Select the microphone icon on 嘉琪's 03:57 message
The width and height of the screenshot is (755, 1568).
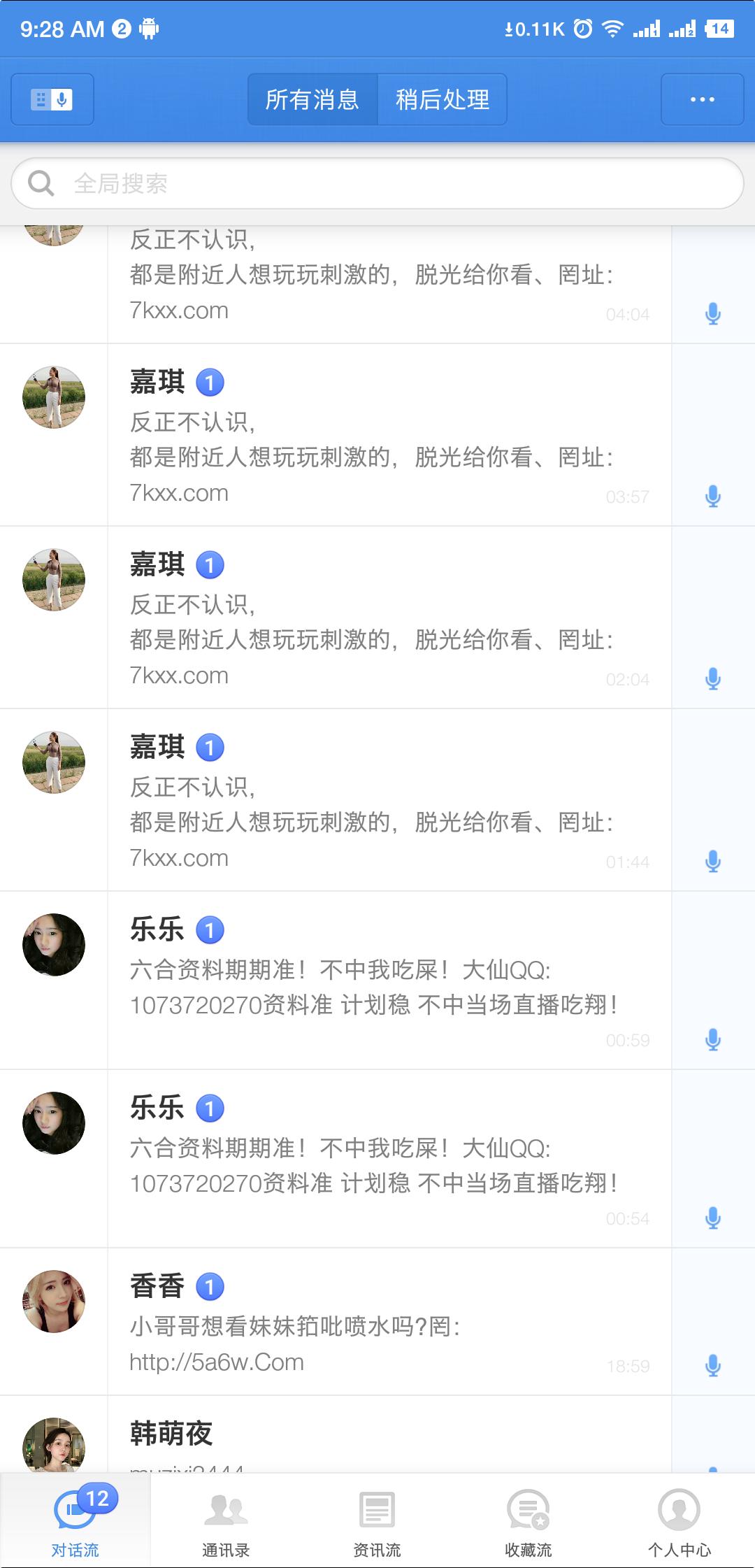[x=712, y=497]
